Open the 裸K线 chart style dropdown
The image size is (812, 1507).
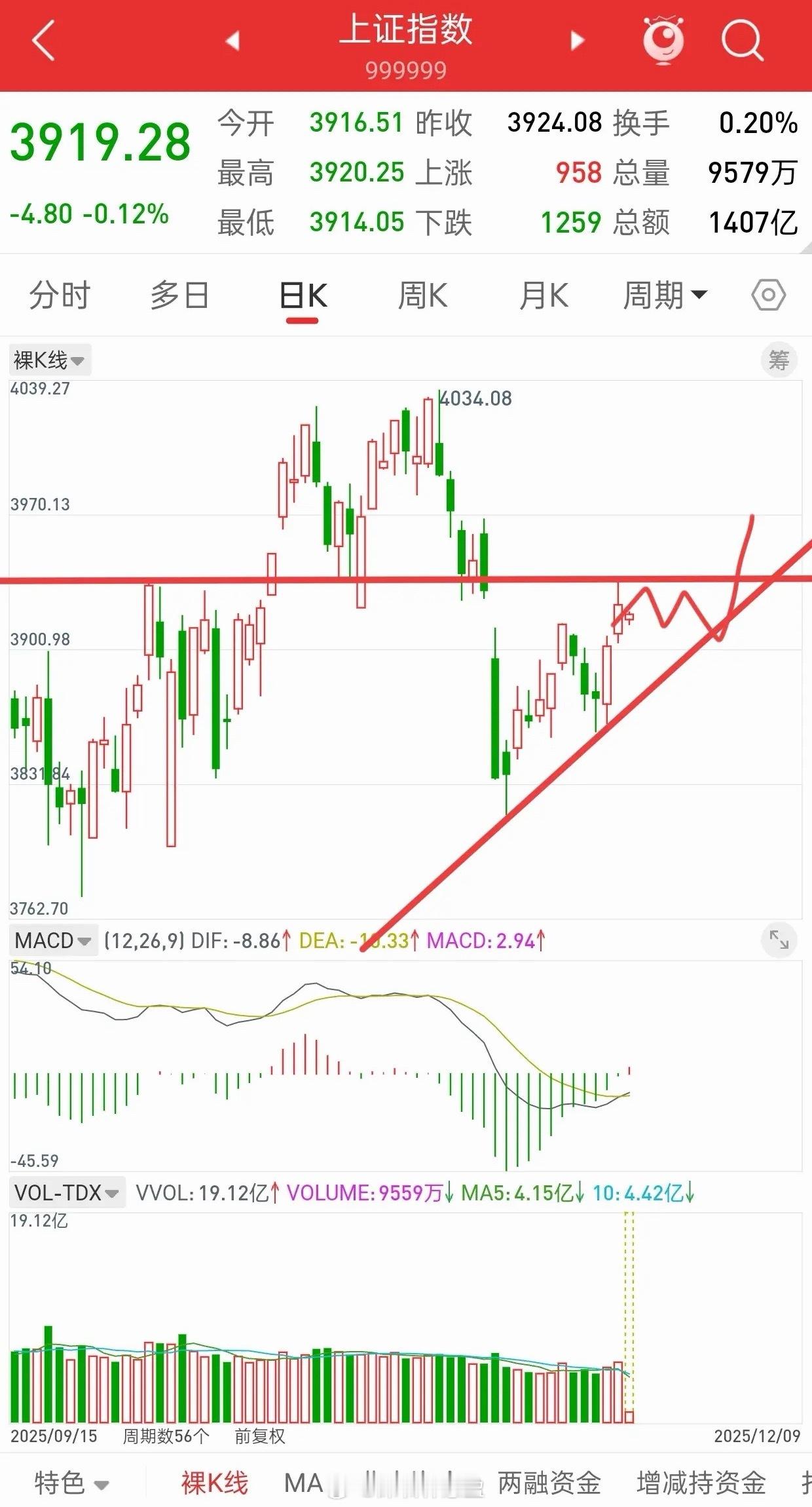[x=50, y=360]
